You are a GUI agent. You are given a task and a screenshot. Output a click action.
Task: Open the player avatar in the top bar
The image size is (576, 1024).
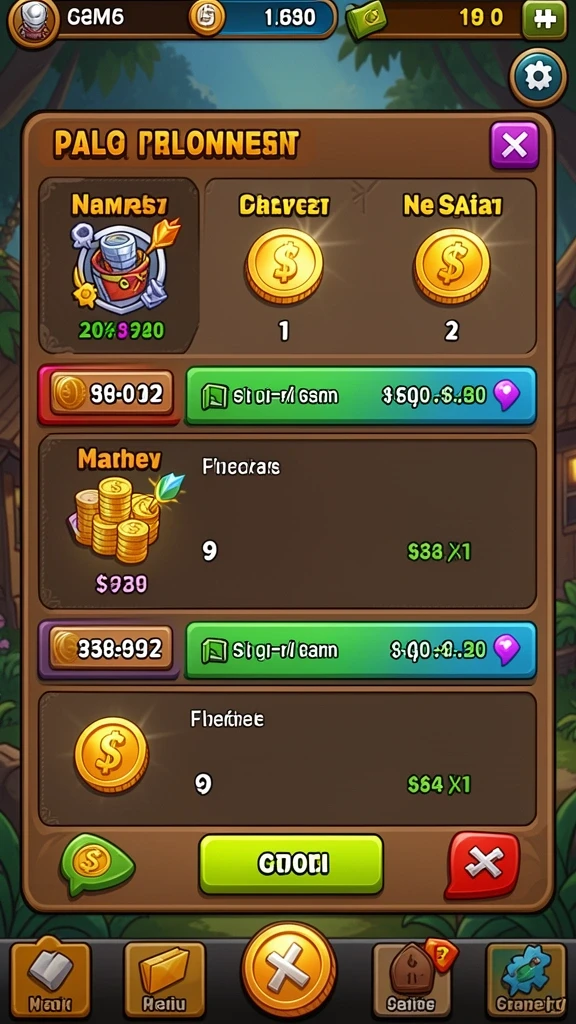[x=33, y=21]
